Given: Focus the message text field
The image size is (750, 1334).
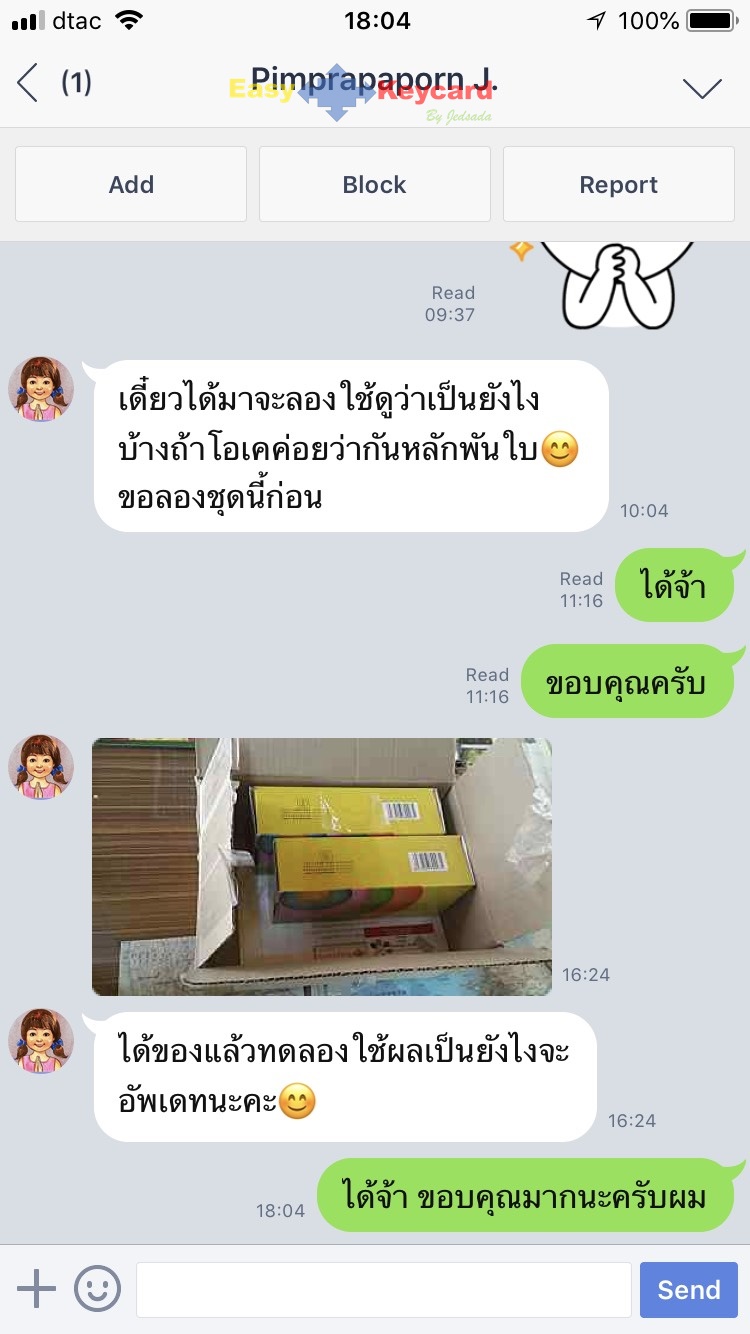Looking at the screenshot, I should point(383,1289).
